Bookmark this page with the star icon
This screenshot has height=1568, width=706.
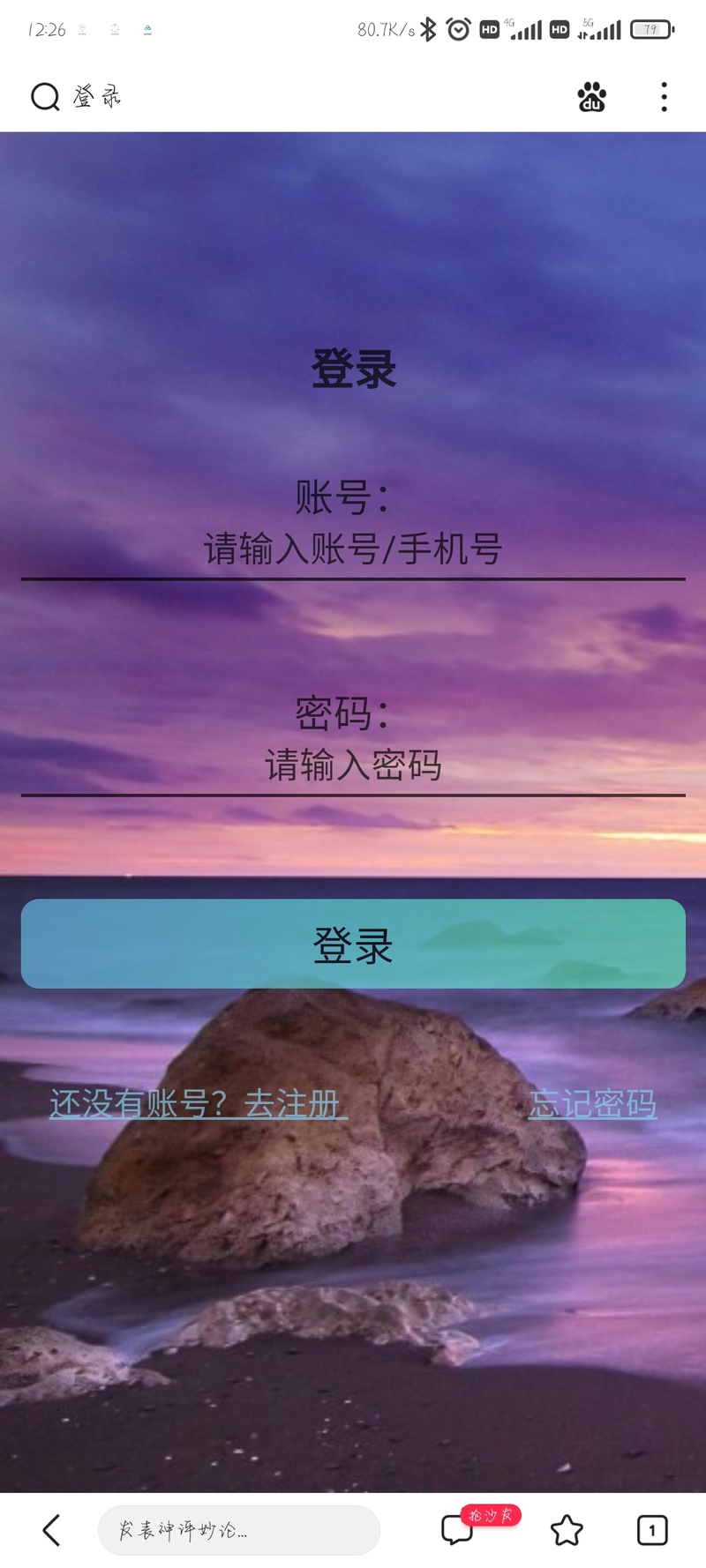click(x=567, y=1530)
